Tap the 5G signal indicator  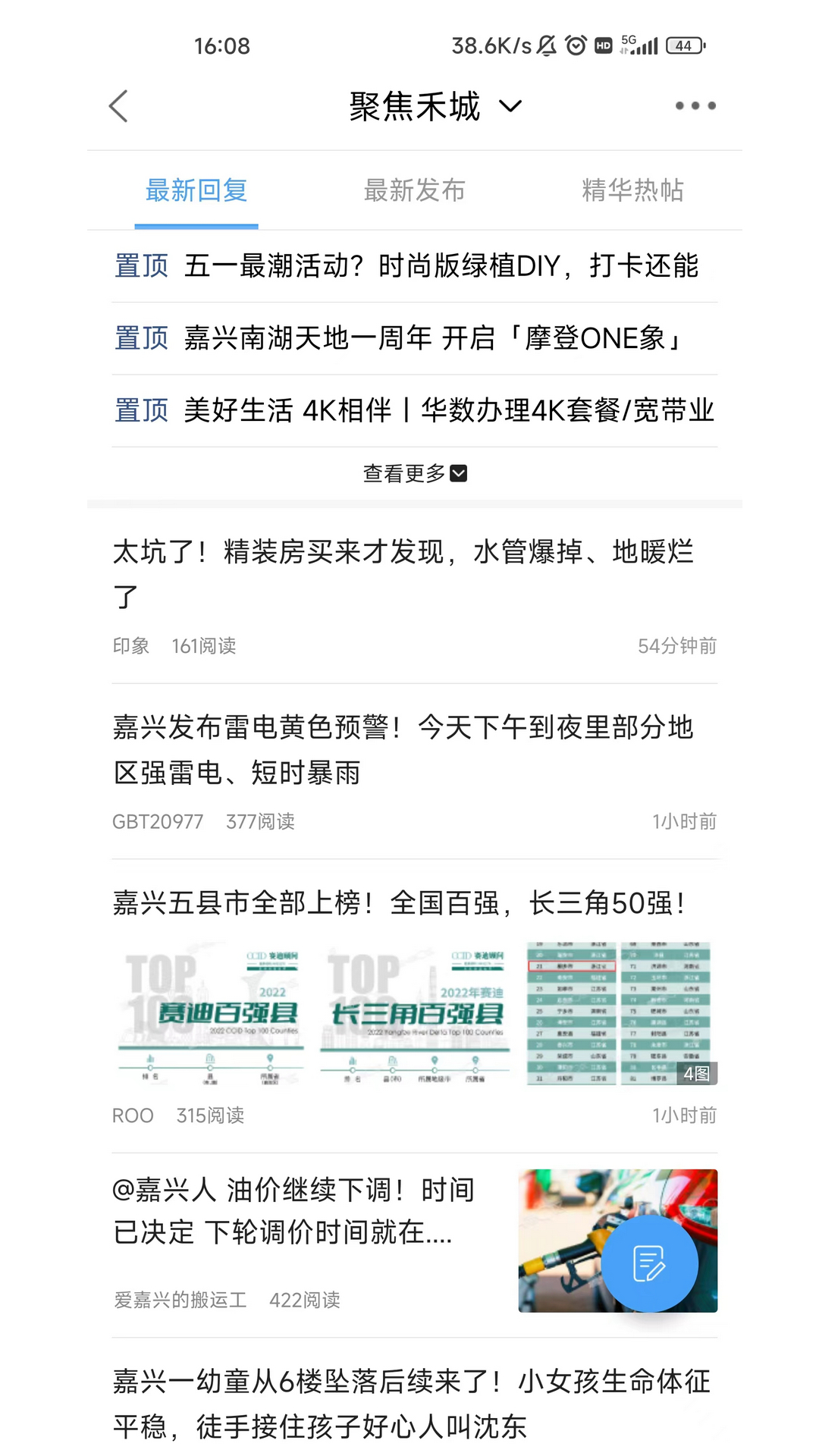pos(641,46)
